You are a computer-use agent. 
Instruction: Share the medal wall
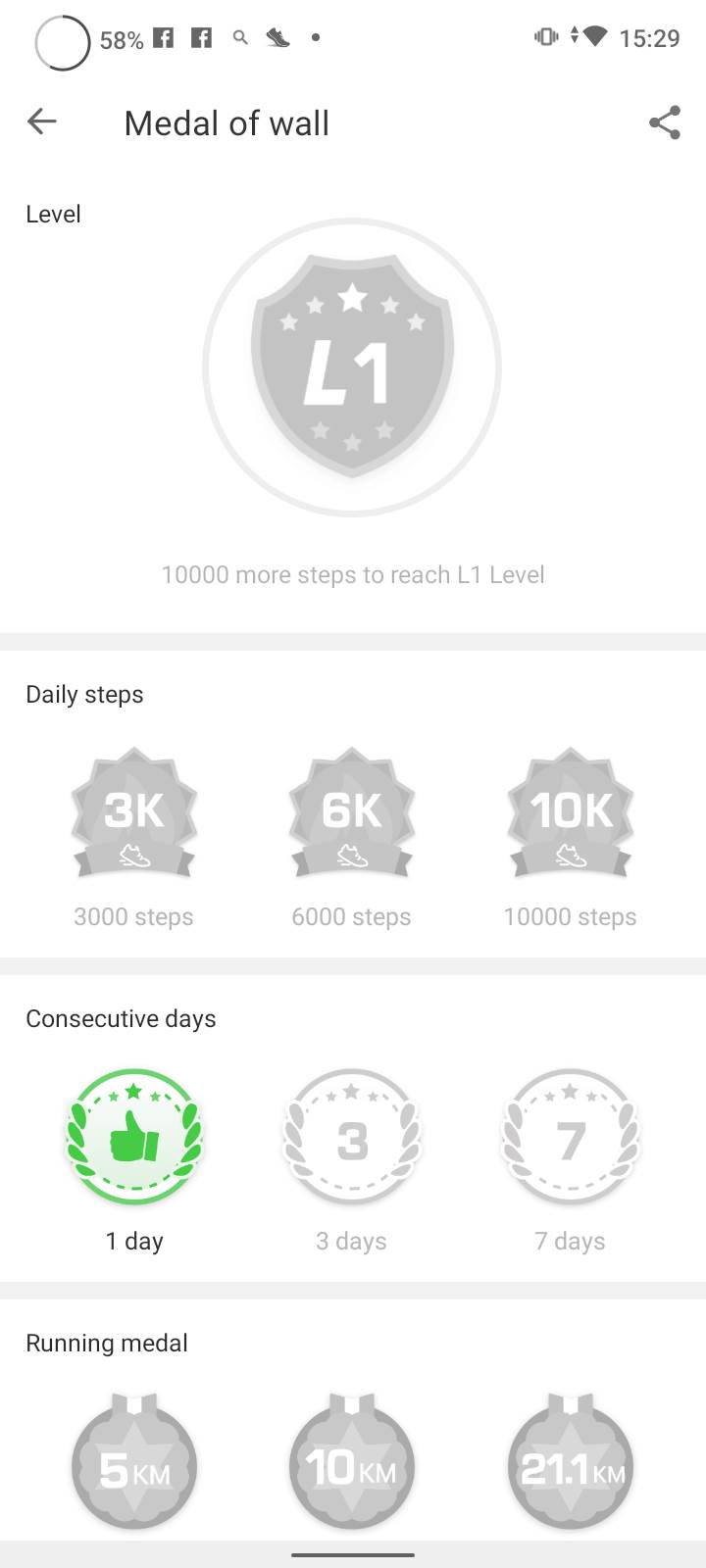[664, 122]
